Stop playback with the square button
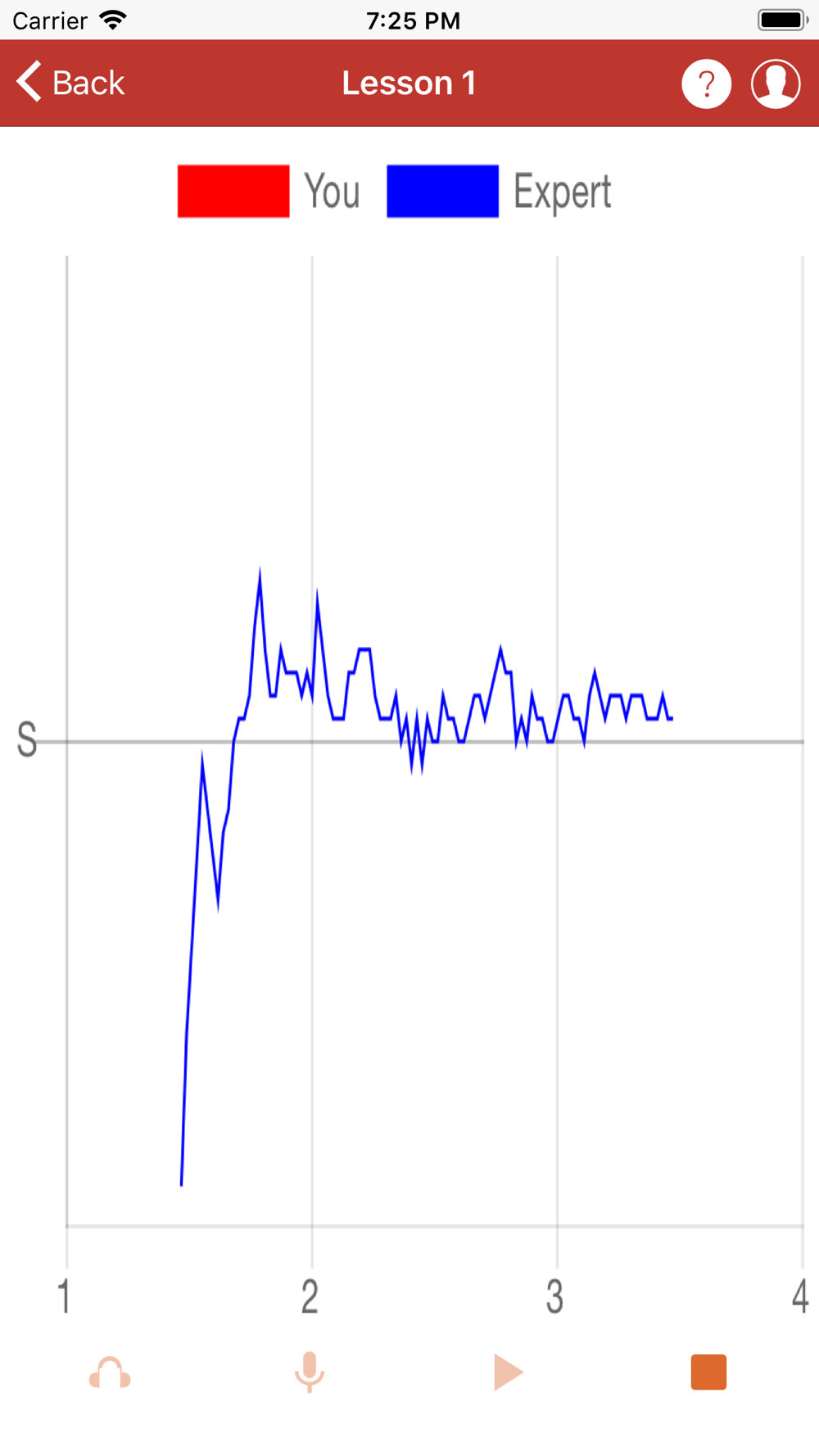Image resolution: width=819 pixels, height=1456 pixels. click(708, 1372)
